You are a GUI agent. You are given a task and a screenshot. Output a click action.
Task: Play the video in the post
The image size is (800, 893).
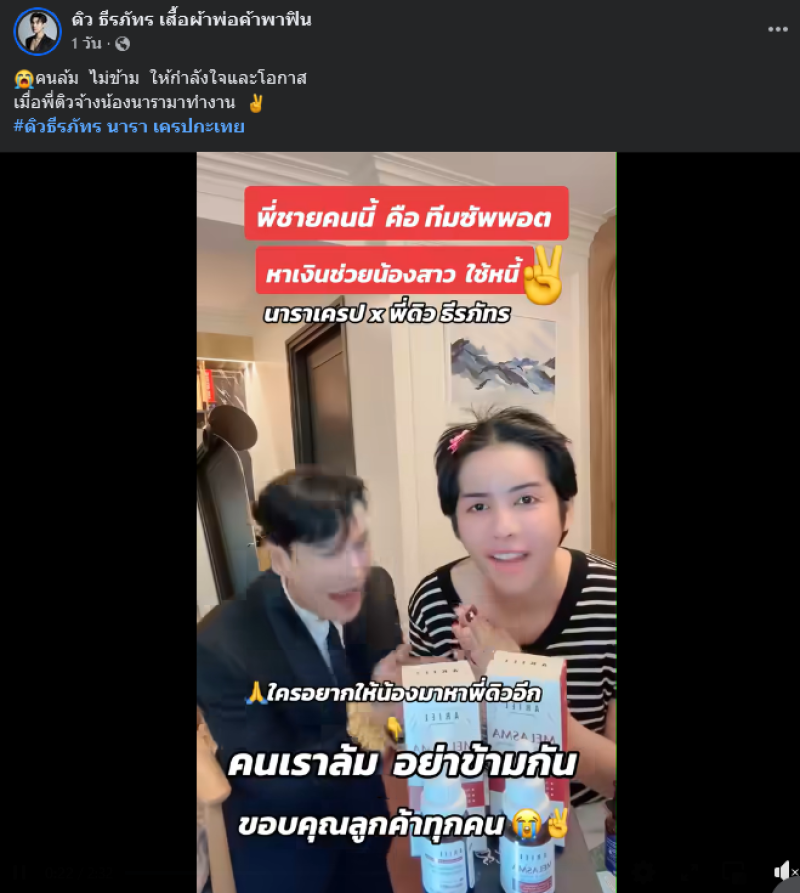point(406,520)
